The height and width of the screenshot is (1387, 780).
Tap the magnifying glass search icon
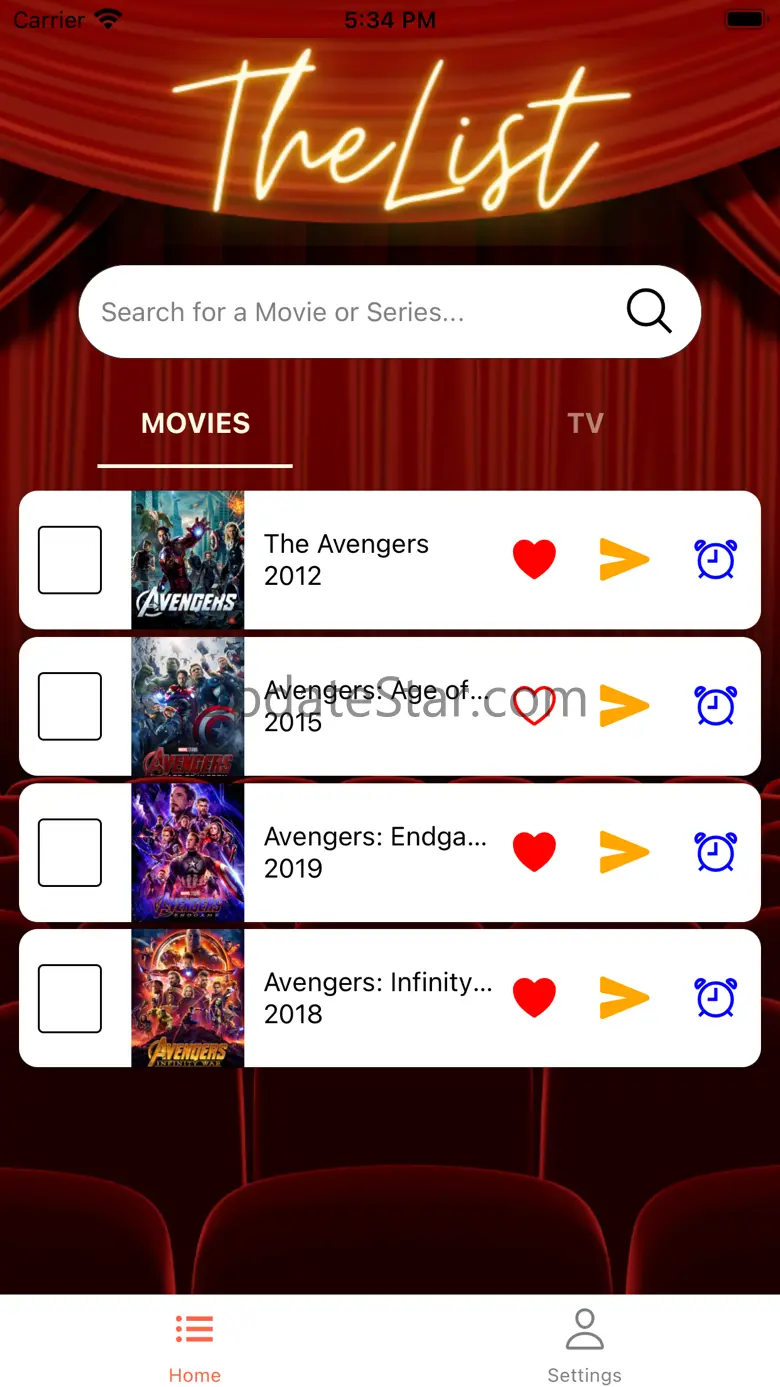pyautogui.click(x=649, y=311)
